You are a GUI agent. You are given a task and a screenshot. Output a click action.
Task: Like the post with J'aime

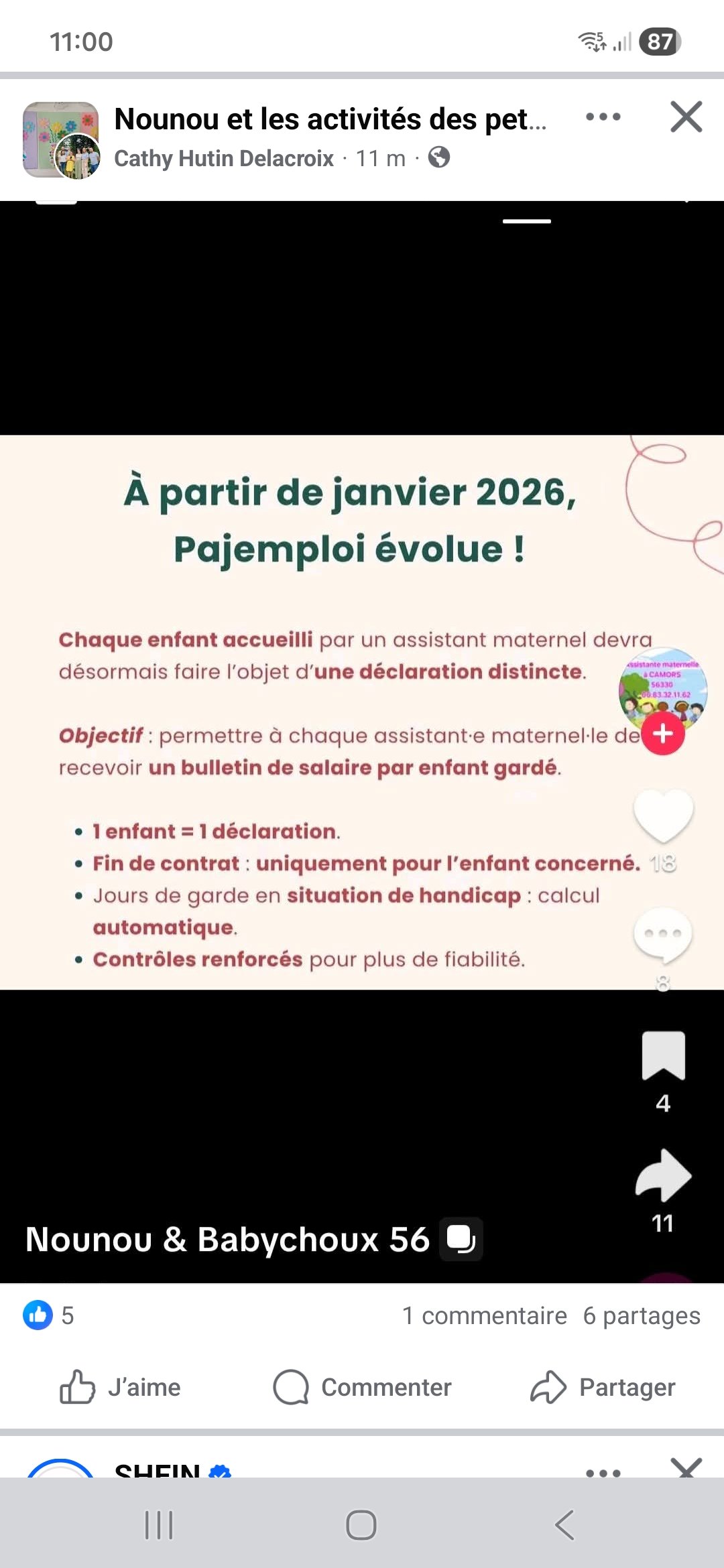[x=121, y=1387]
